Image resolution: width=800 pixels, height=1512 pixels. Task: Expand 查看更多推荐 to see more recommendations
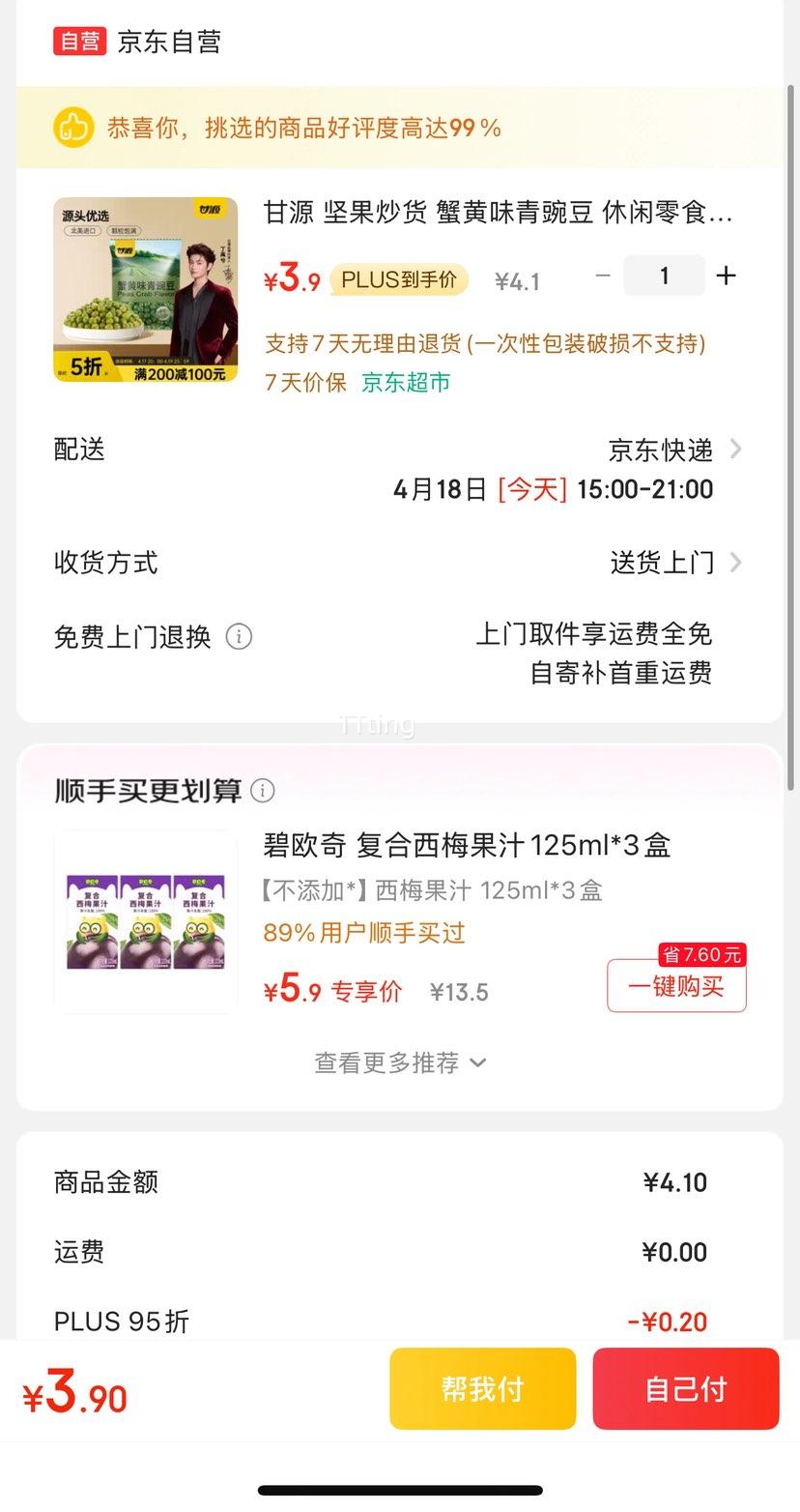[399, 1061]
